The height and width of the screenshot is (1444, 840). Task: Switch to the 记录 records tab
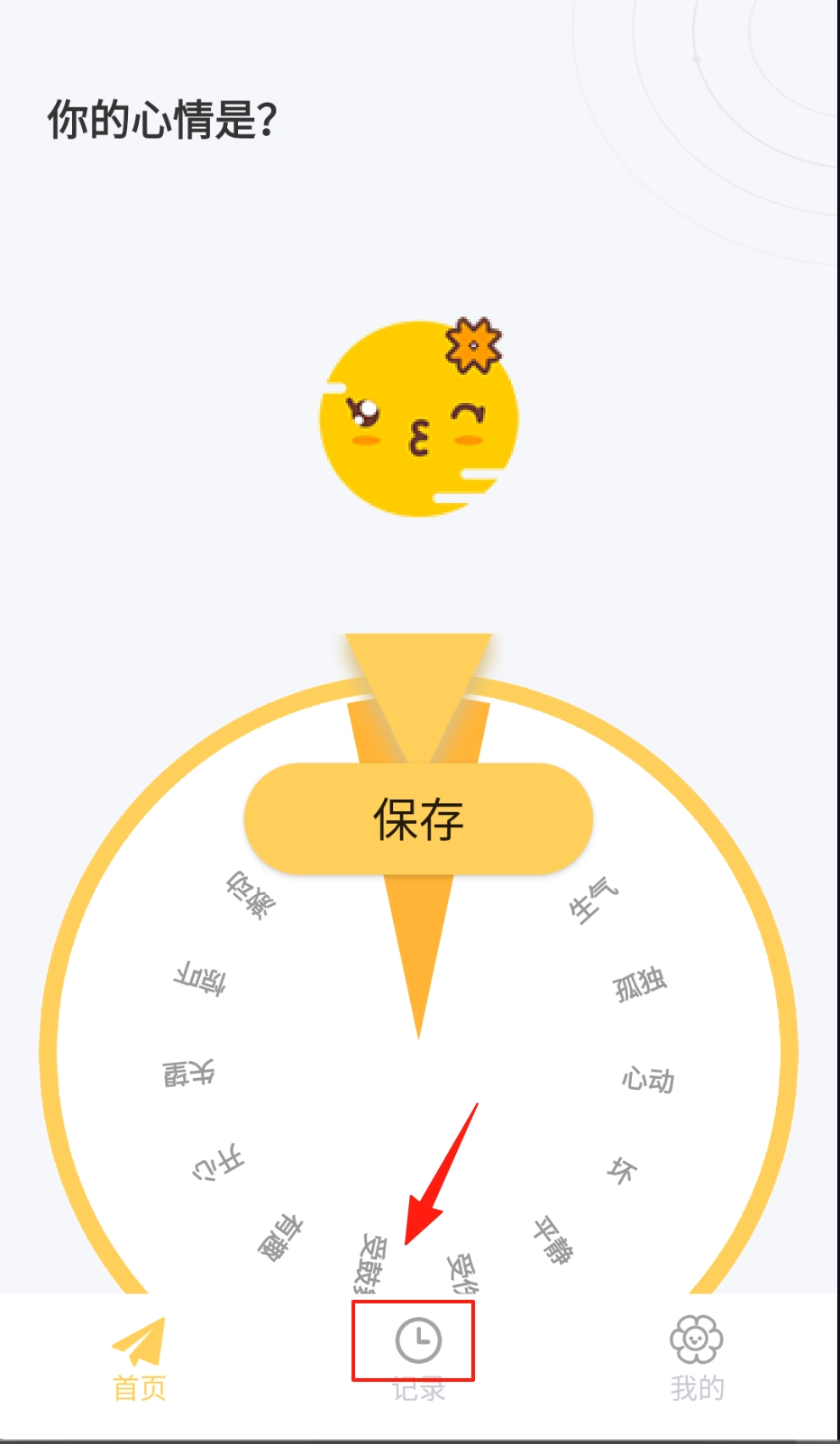point(417,1352)
